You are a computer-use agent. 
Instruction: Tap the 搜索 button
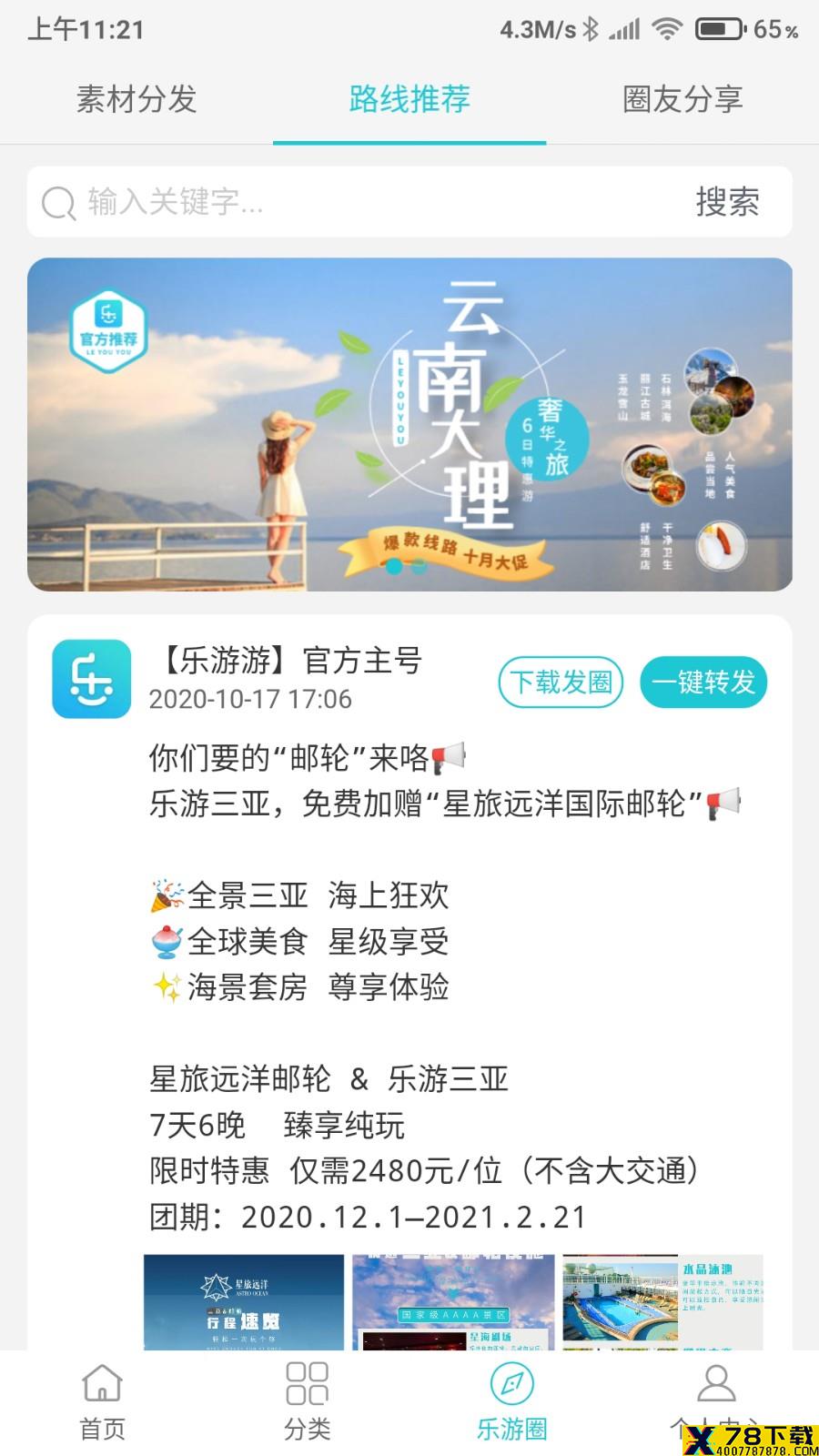click(x=727, y=202)
